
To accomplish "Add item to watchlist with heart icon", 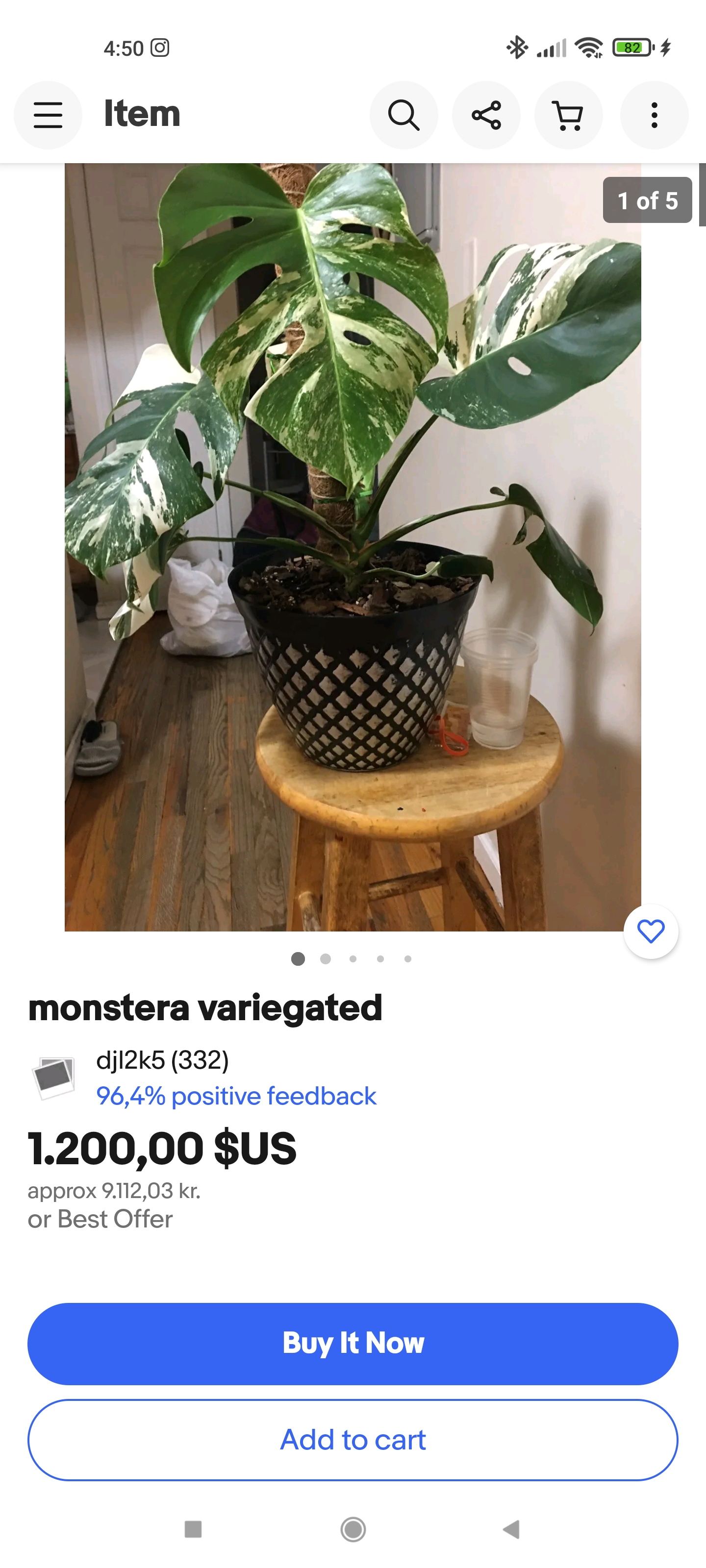I will (x=651, y=931).
